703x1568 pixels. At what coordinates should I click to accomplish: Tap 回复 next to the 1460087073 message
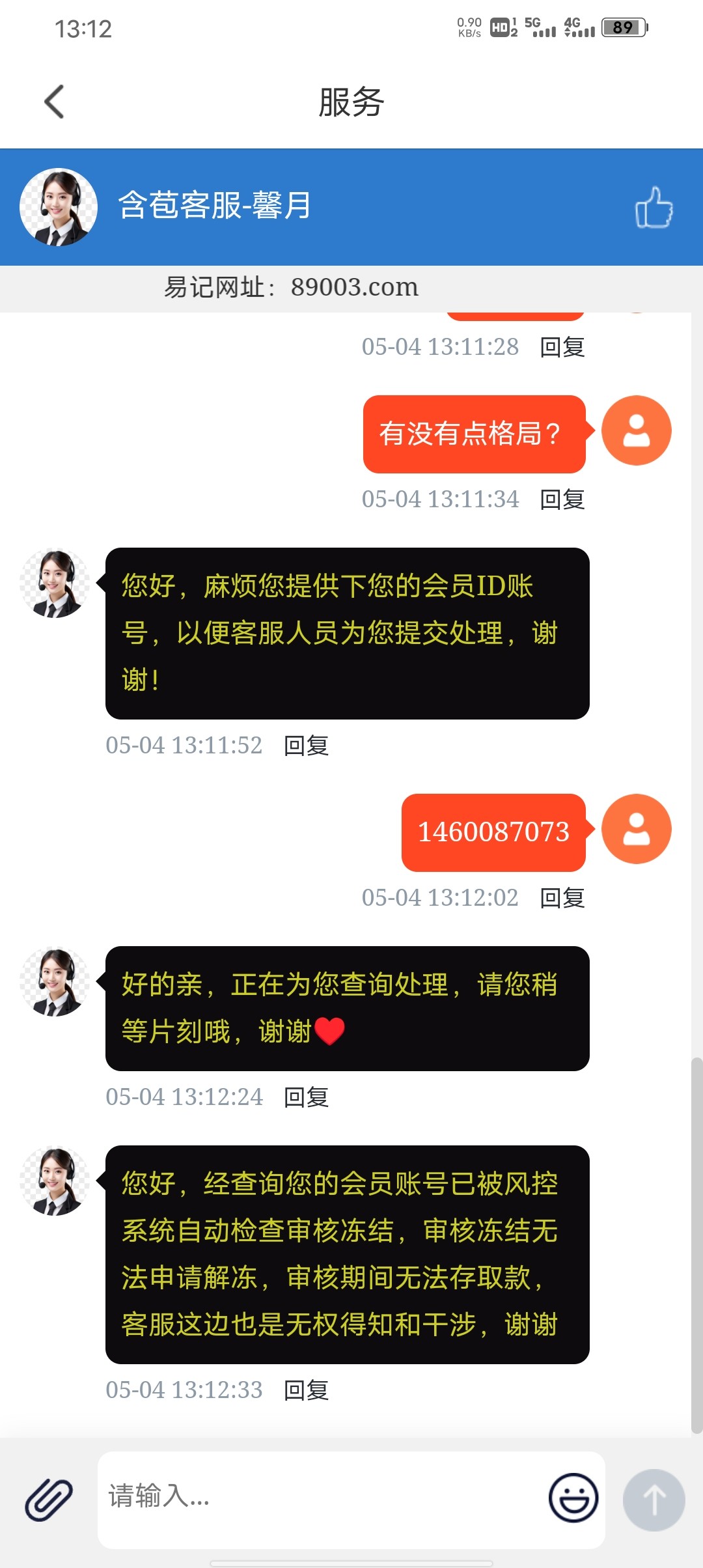point(561,897)
